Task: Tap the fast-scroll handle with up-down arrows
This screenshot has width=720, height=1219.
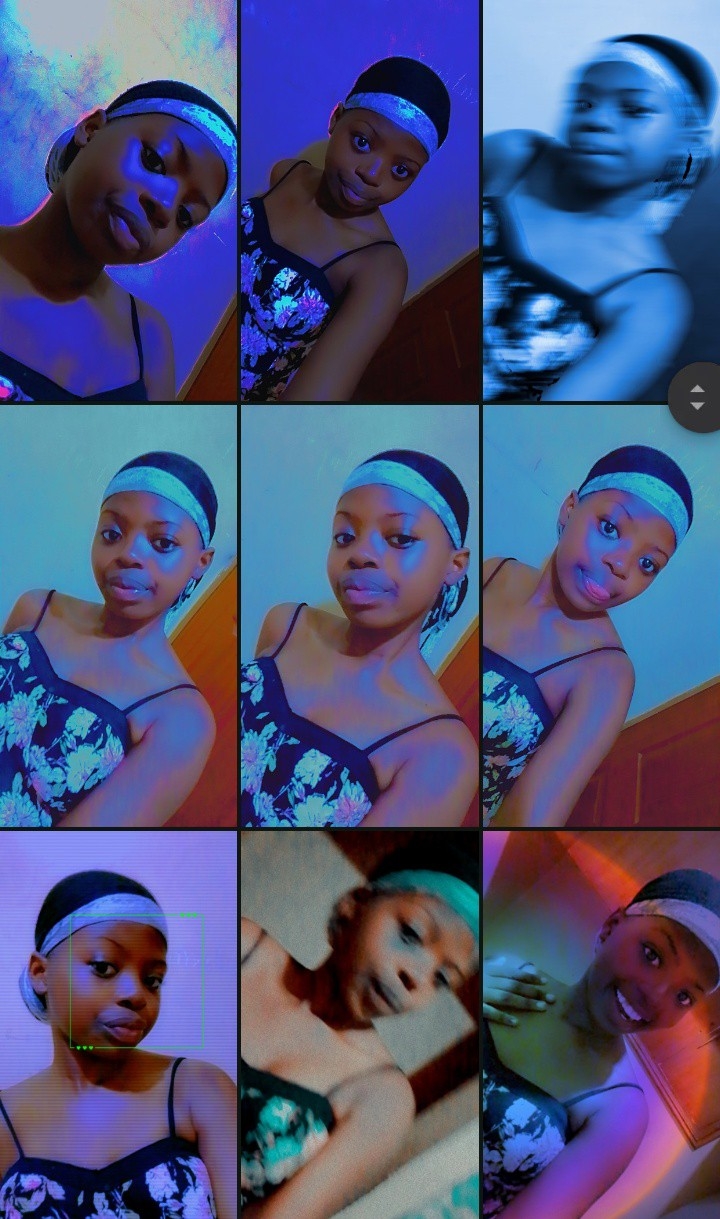Action: tap(697, 397)
